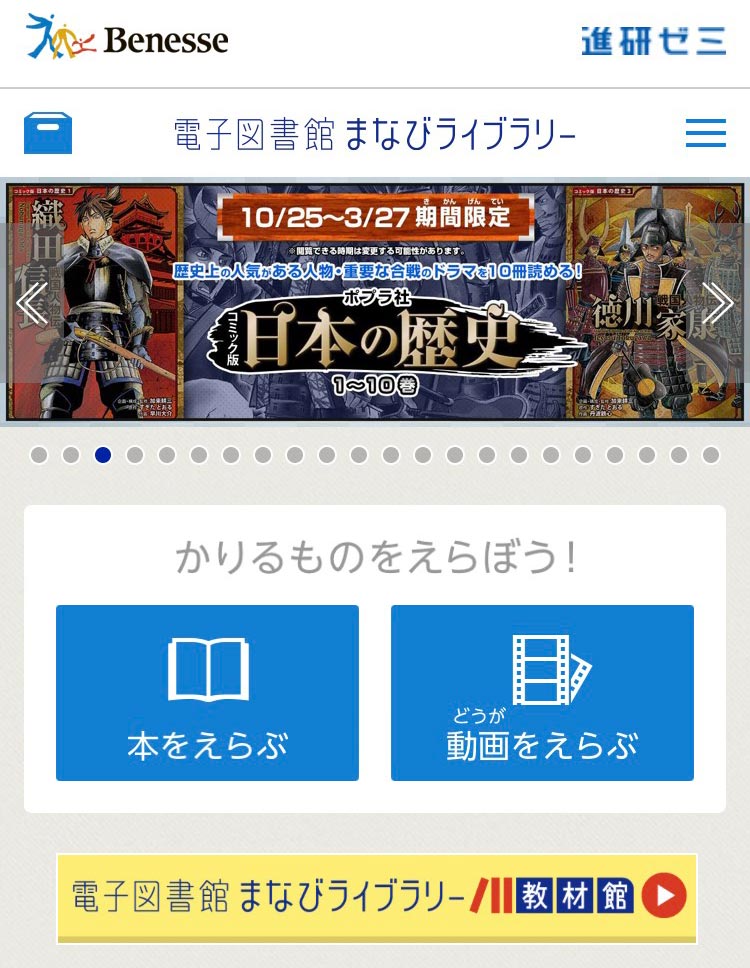
Task: Show the next banner slide
Action: (x=718, y=303)
